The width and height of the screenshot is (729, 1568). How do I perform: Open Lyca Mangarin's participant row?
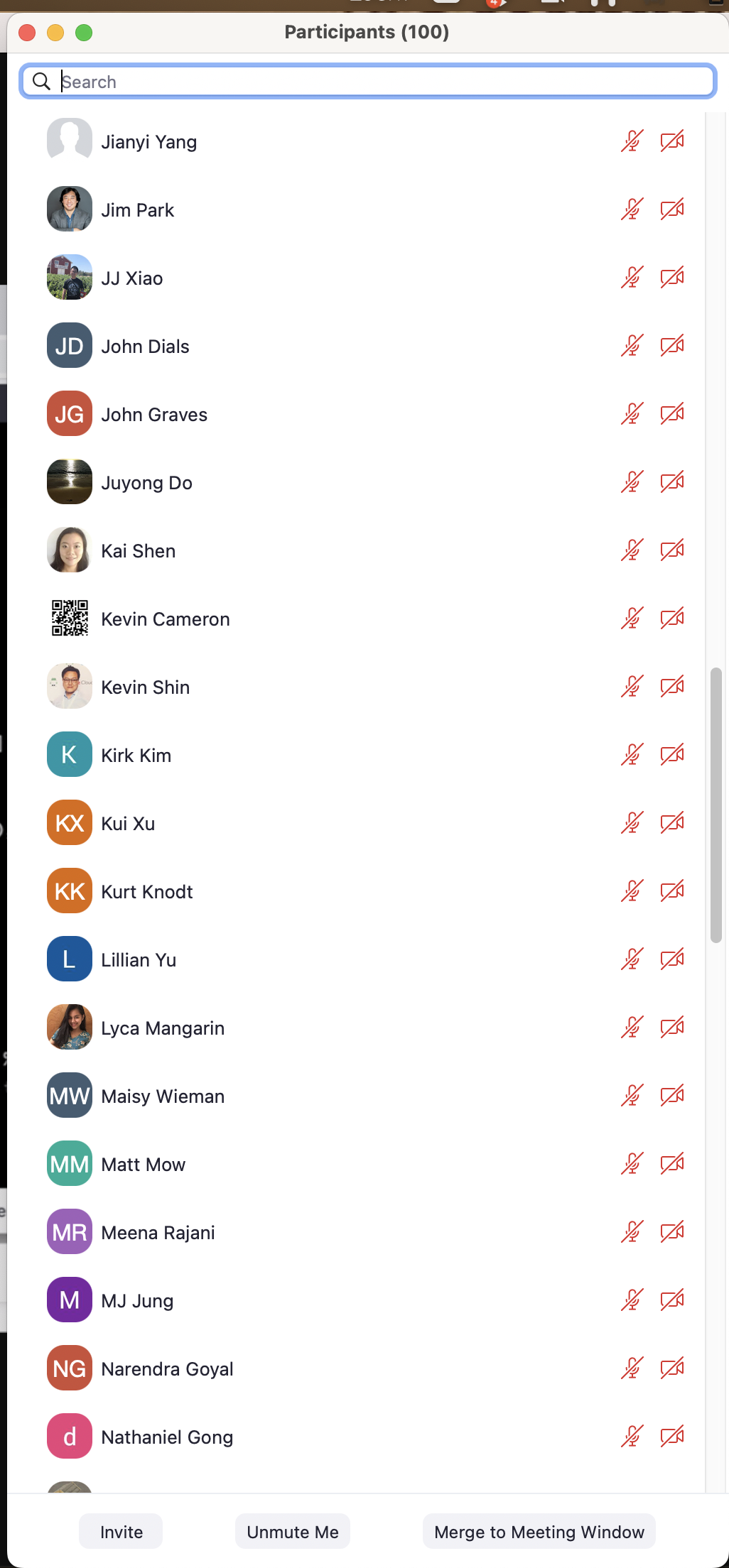pos(163,1028)
